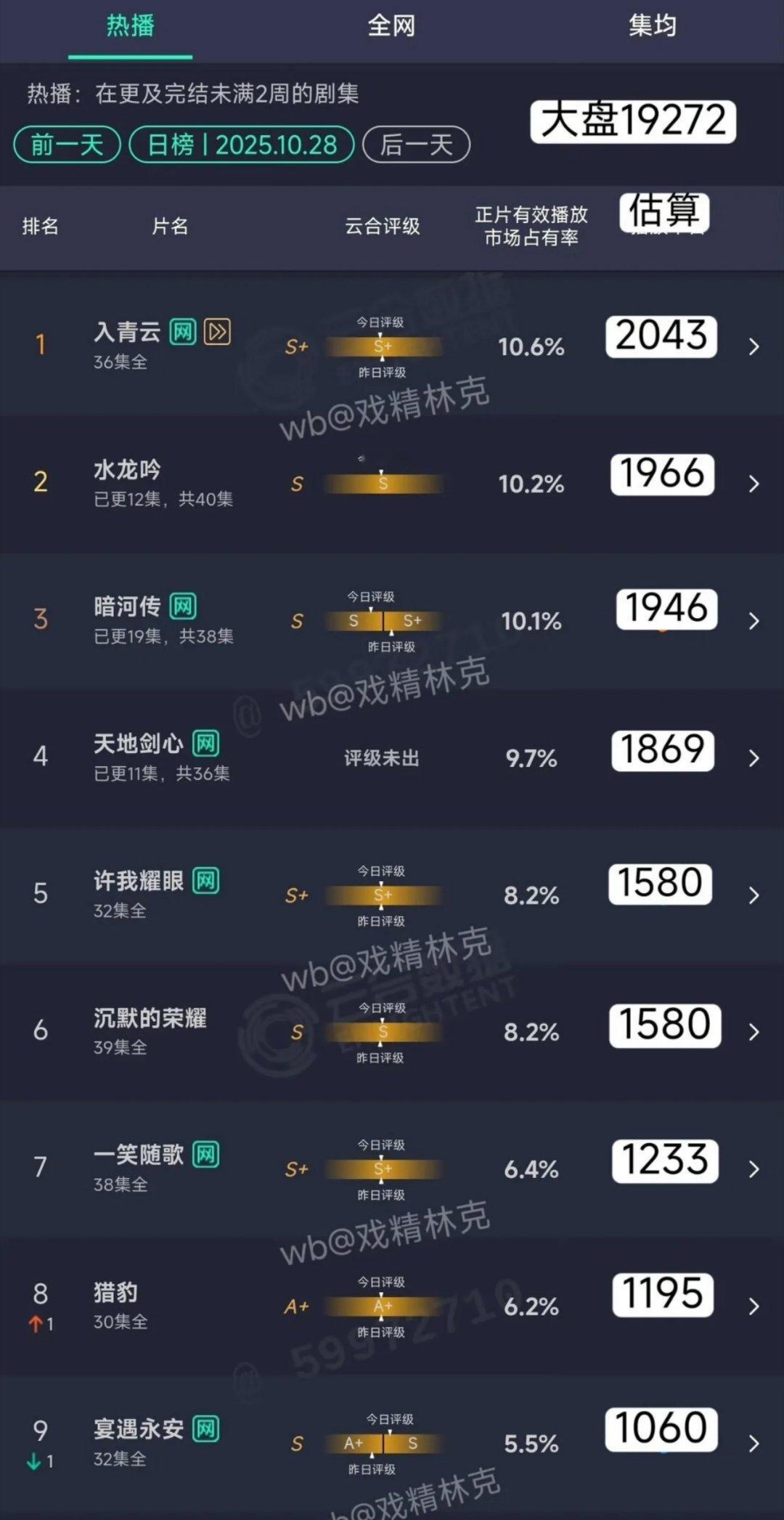
Task: Click the 网 badge next to 入青云
Action: point(183,331)
